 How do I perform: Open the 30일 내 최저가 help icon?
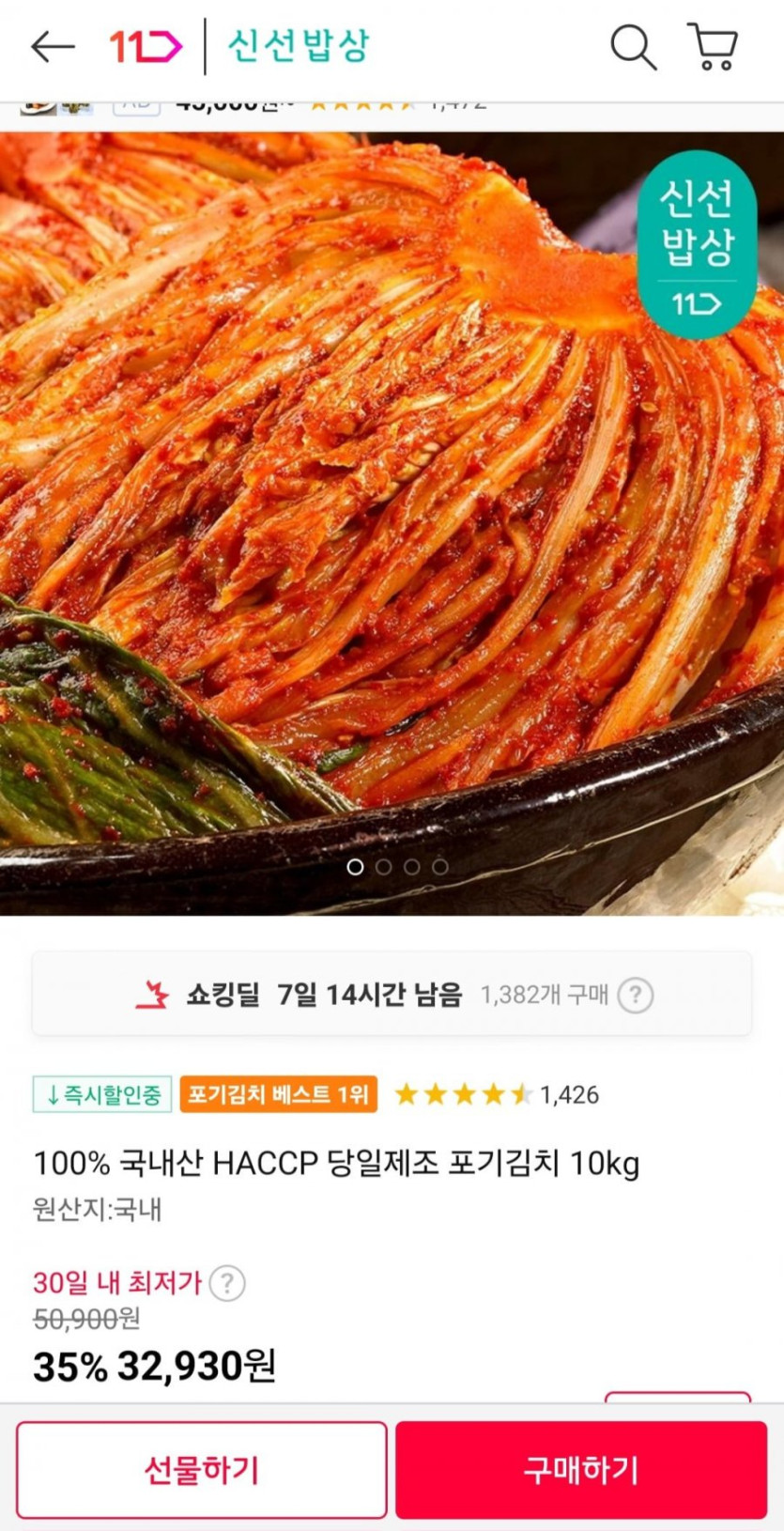[227, 1283]
